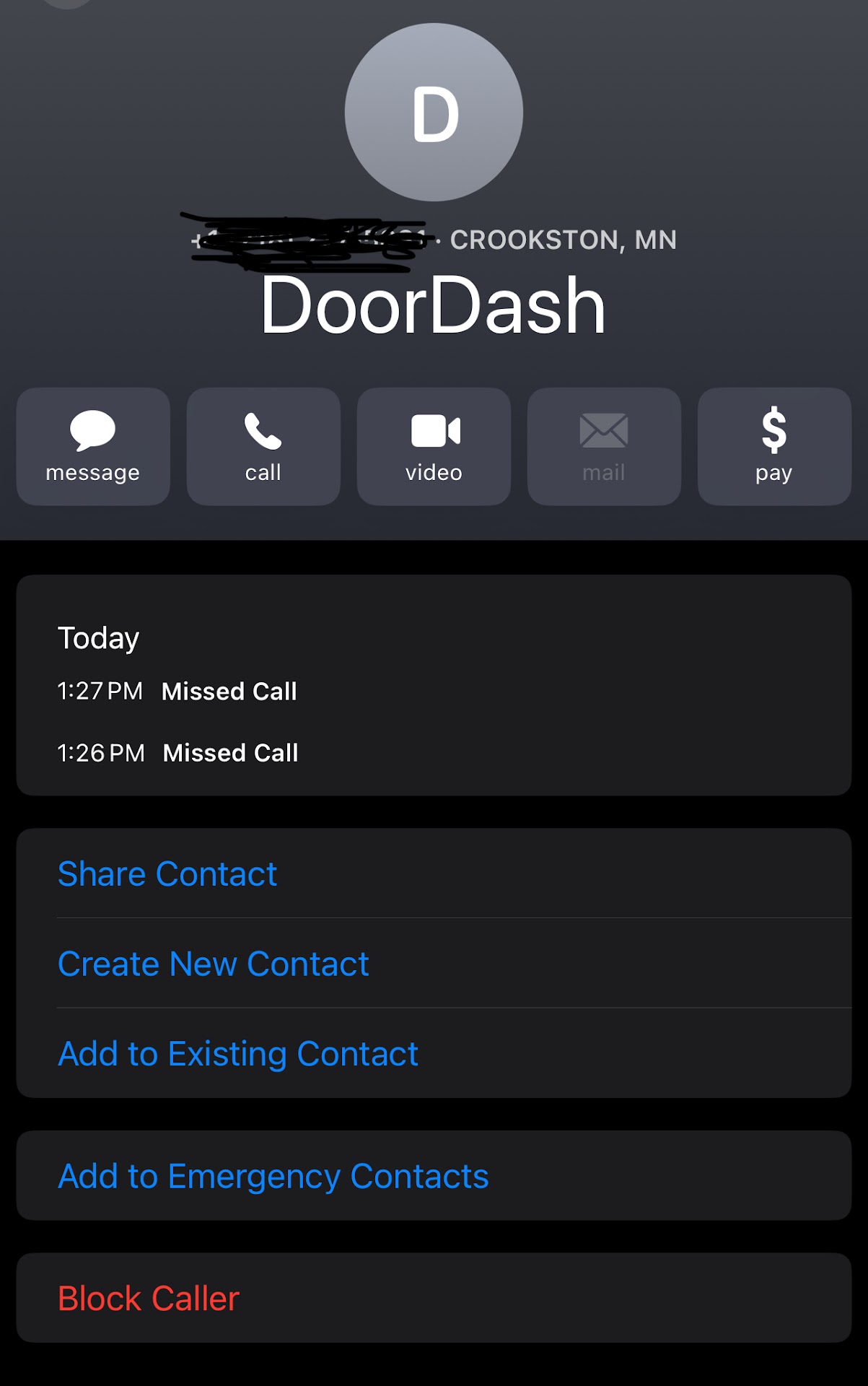This screenshot has width=868, height=1386.
Task: Block Caller for this number
Action: click(149, 1299)
